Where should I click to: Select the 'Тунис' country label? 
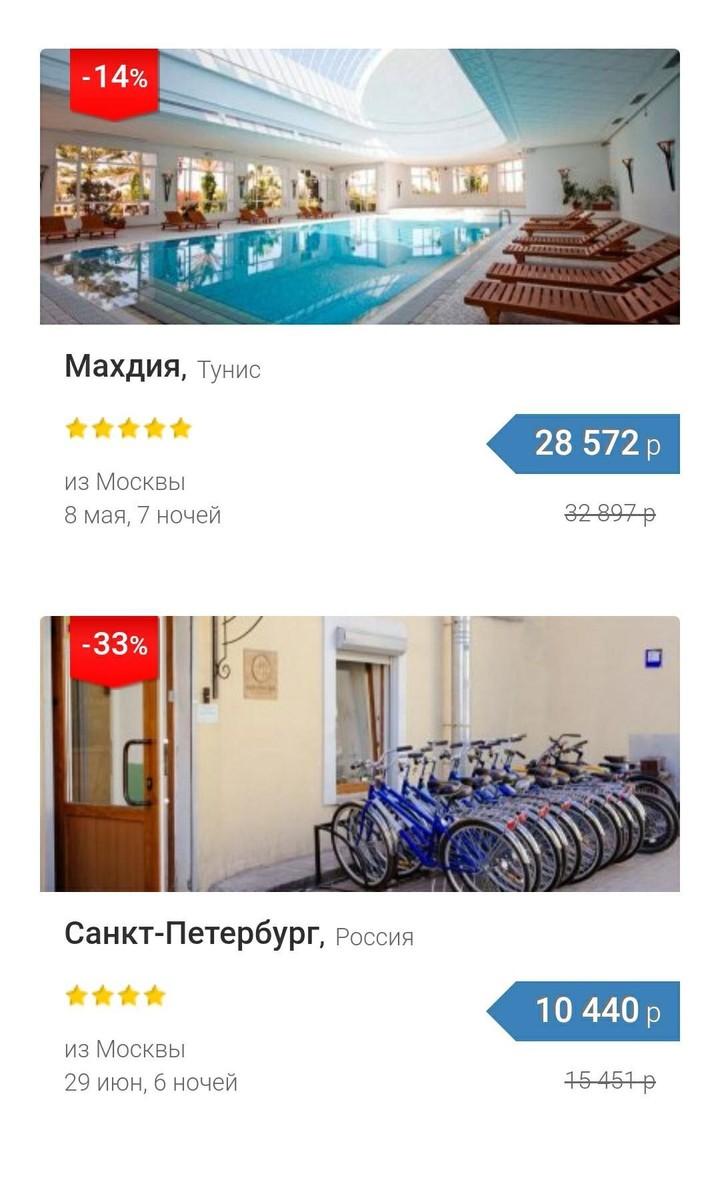pyautogui.click(x=227, y=369)
